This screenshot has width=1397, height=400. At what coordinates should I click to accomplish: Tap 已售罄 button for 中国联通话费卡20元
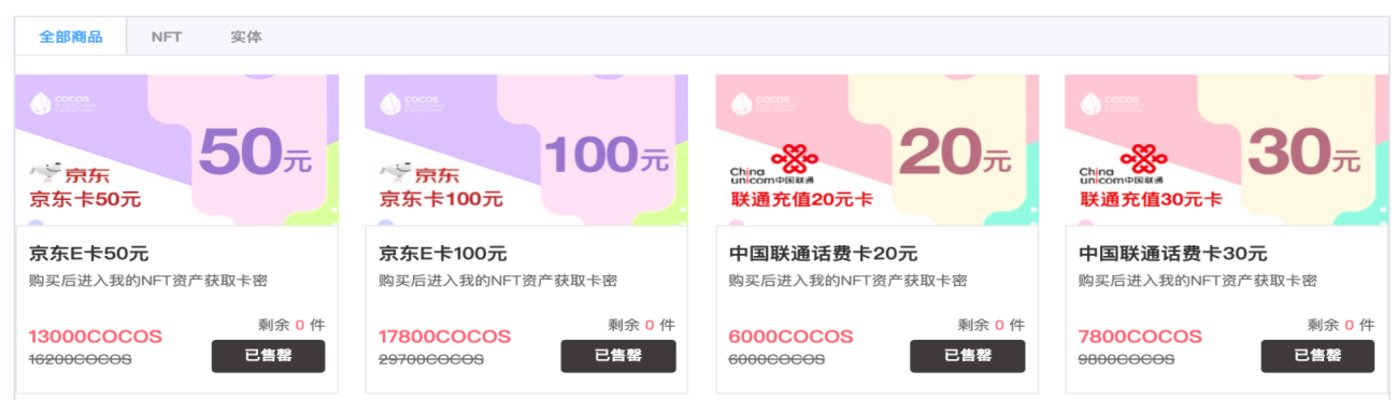click(x=967, y=356)
